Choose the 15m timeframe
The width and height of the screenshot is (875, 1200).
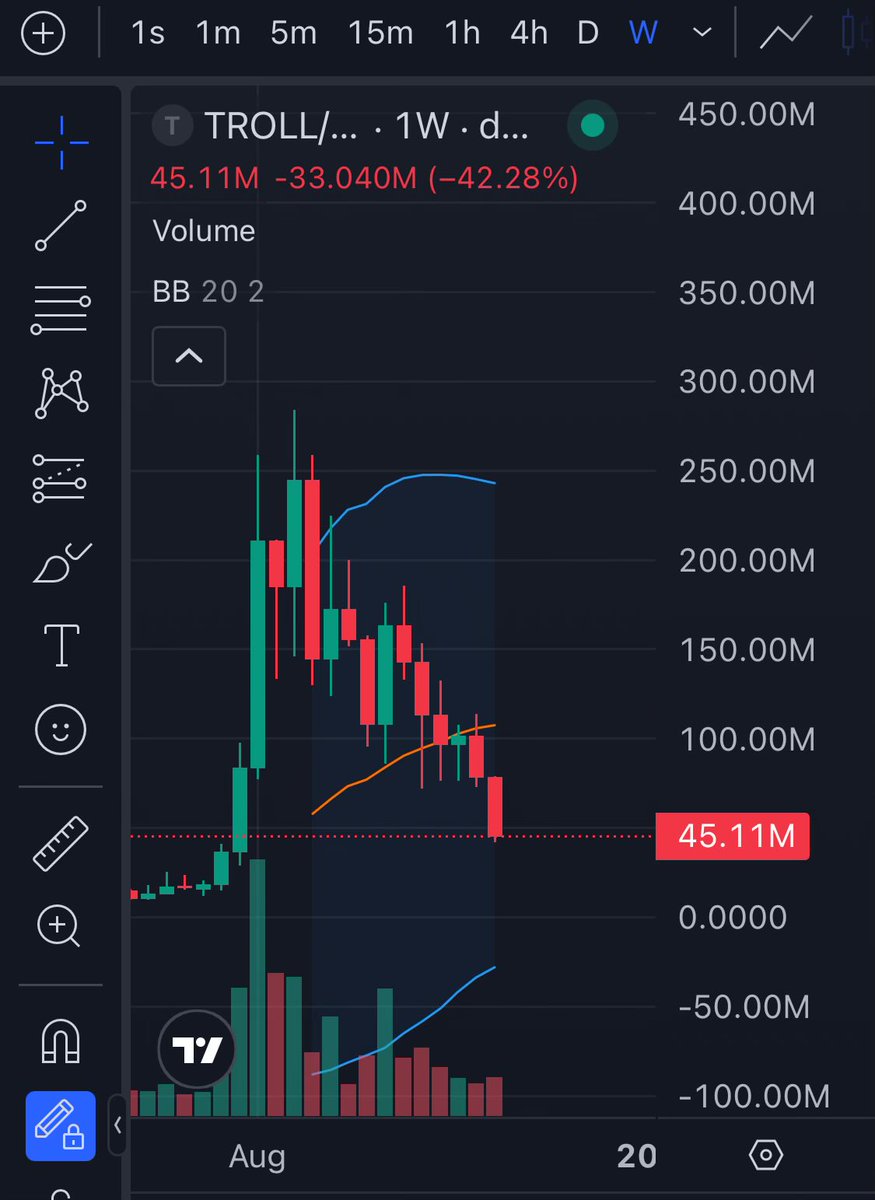click(x=380, y=33)
